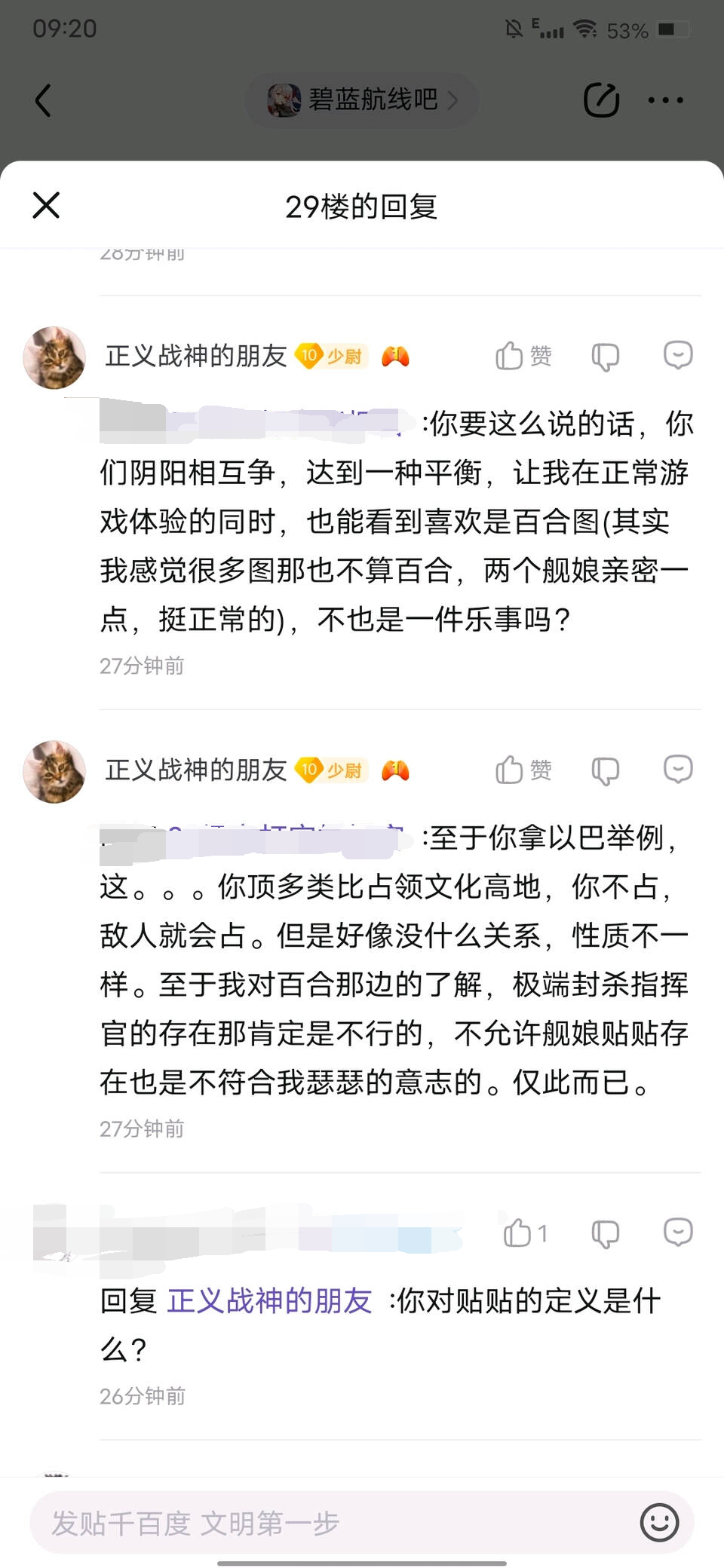Focus the 发贴千百度 reply input box

332,1523
